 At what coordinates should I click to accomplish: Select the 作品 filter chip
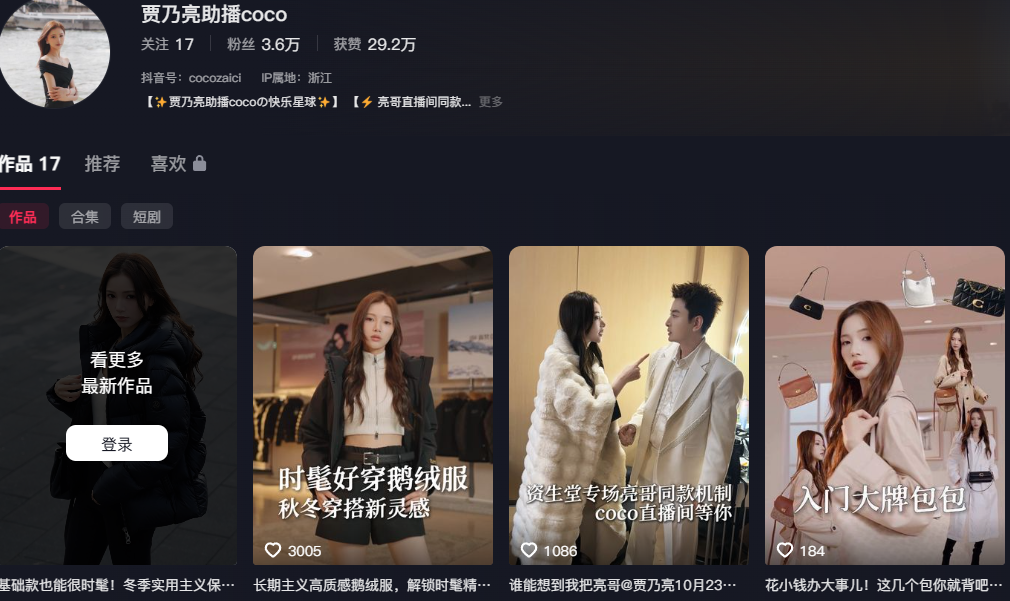point(23,216)
